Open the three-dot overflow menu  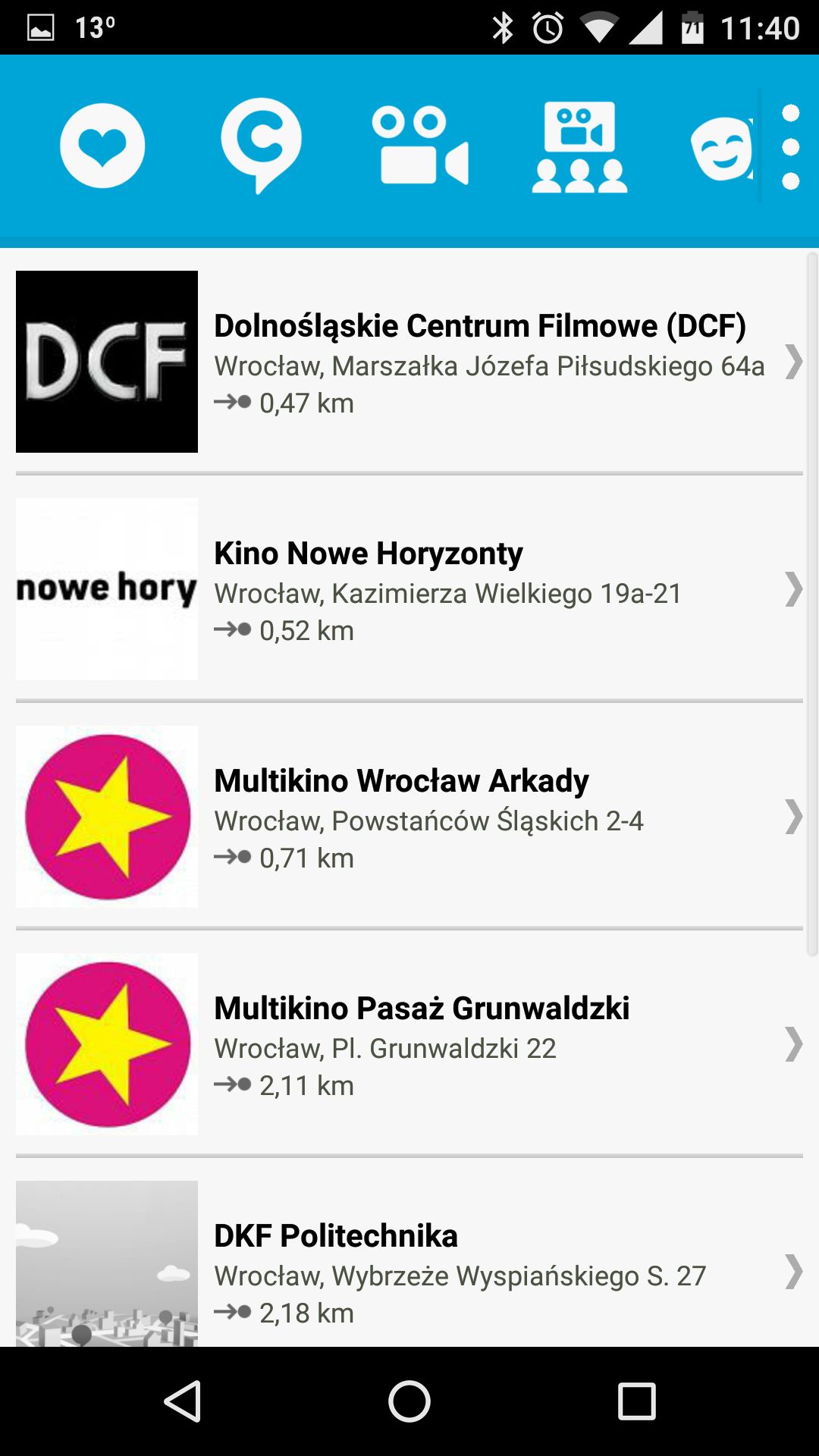[x=790, y=147]
